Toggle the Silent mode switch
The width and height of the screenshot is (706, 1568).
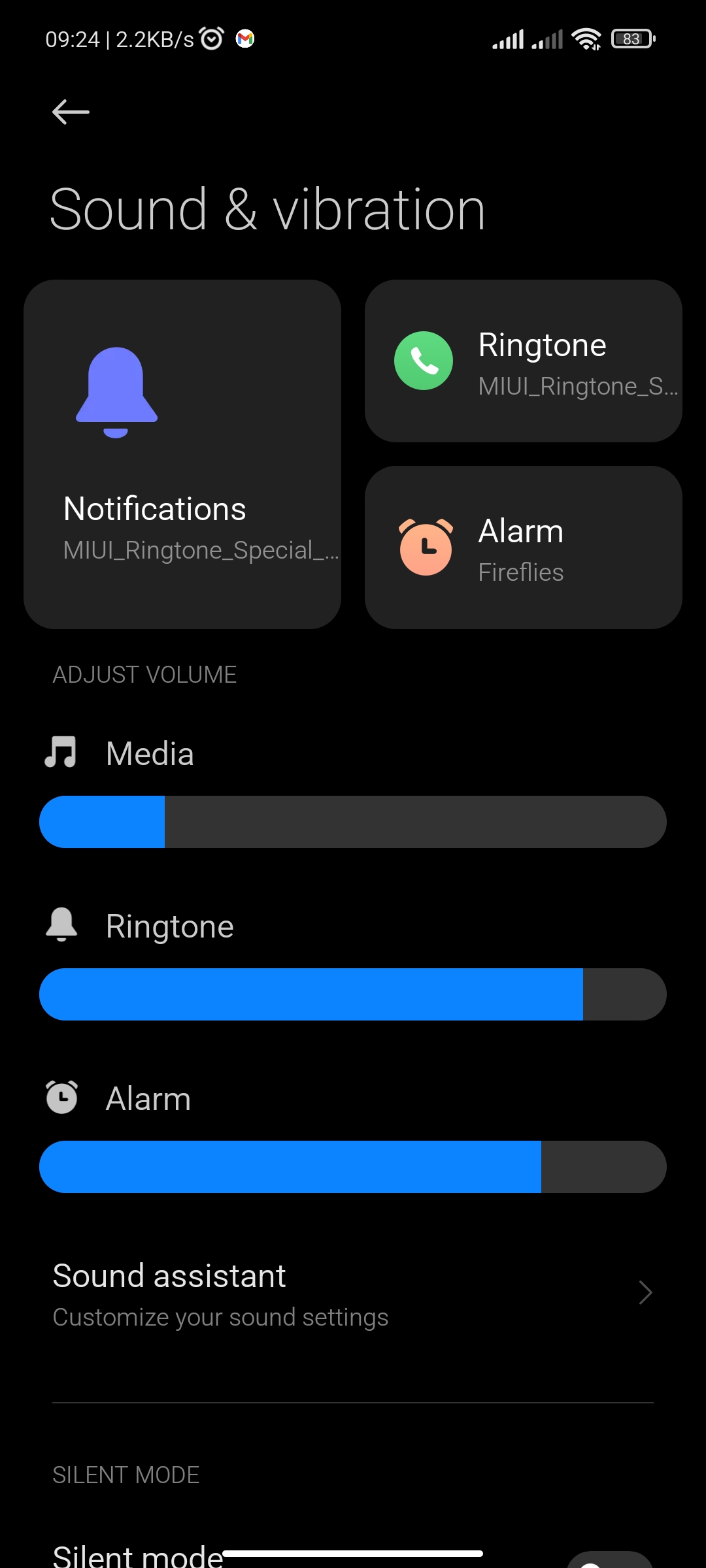[609, 1560]
